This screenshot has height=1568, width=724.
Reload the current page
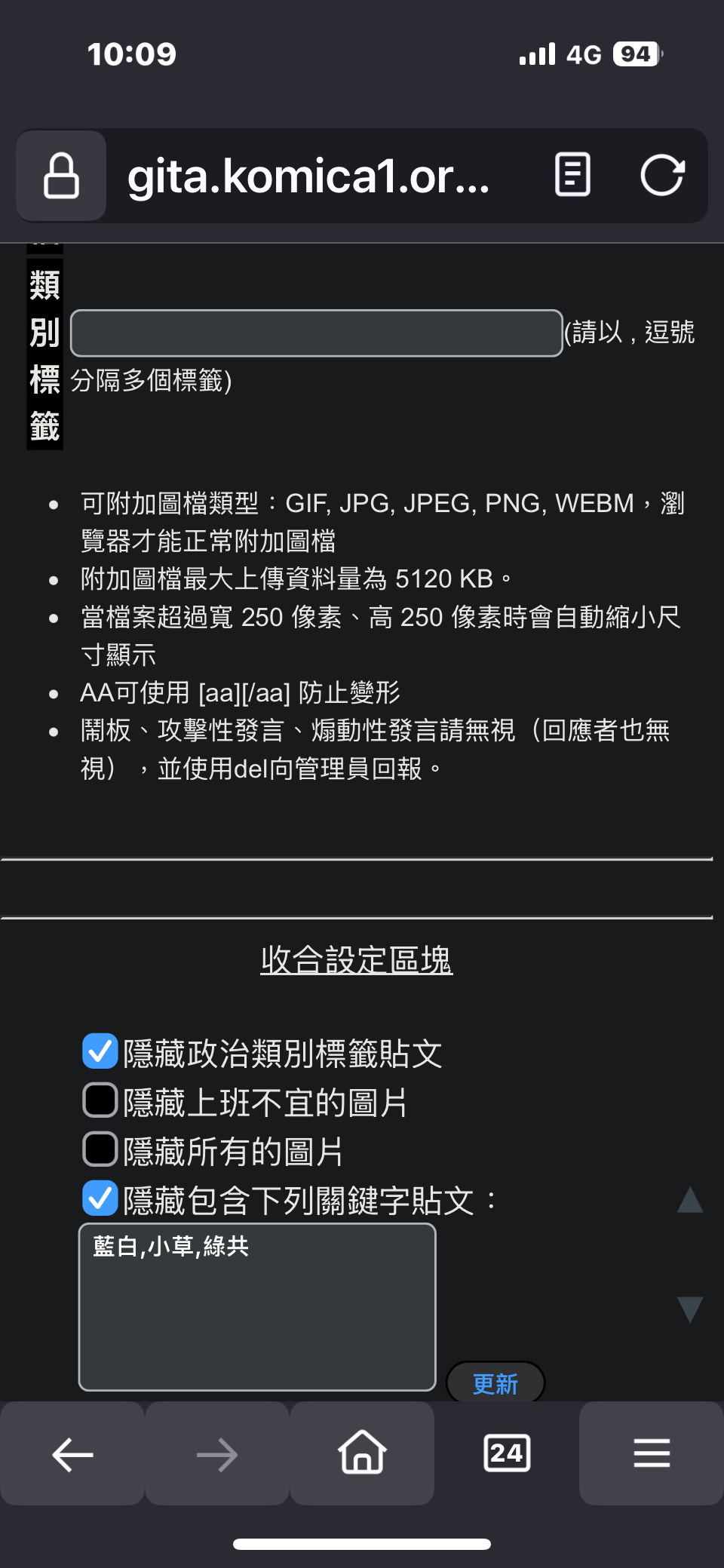pos(662,175)
